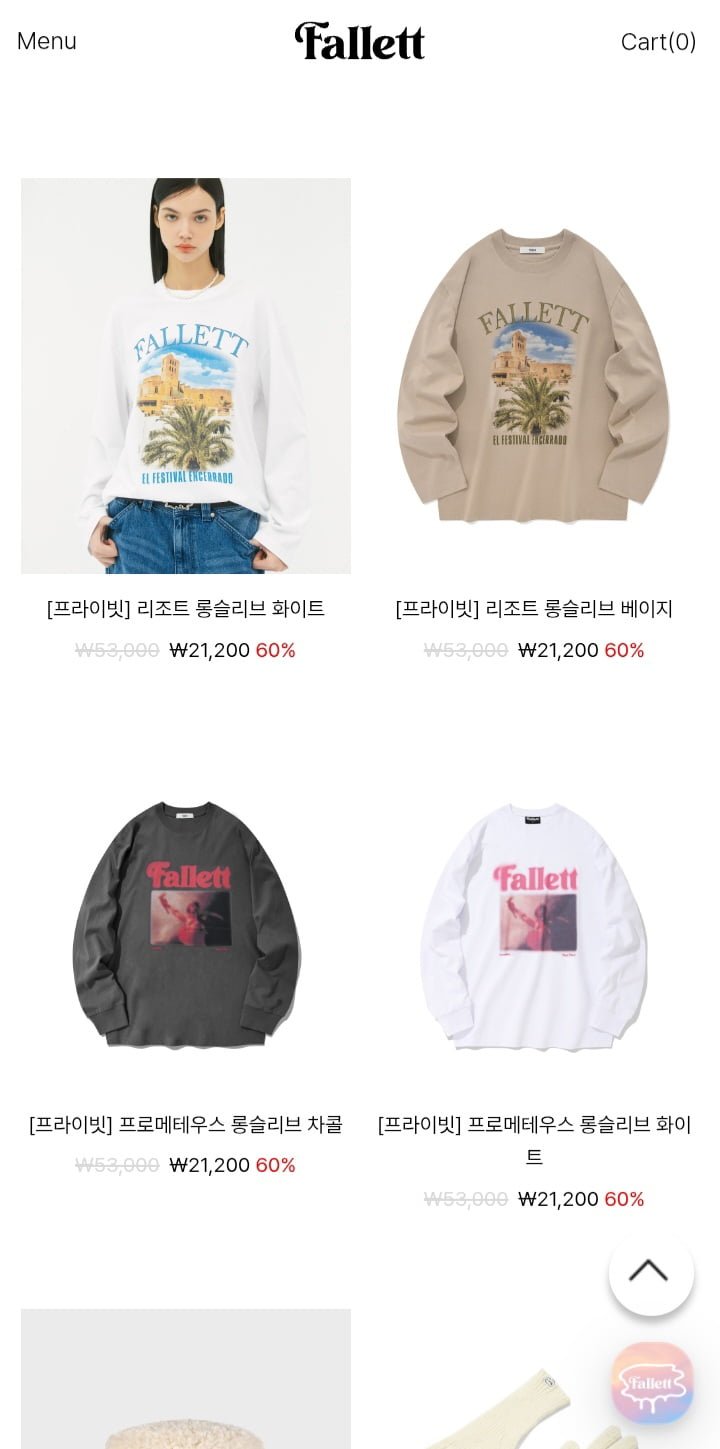Image resolution: width=720 pixels, height=1449 pixels.
Task: Jump back to top with the up arrow
Action: pyautogui.click(x=651, y=1272)
